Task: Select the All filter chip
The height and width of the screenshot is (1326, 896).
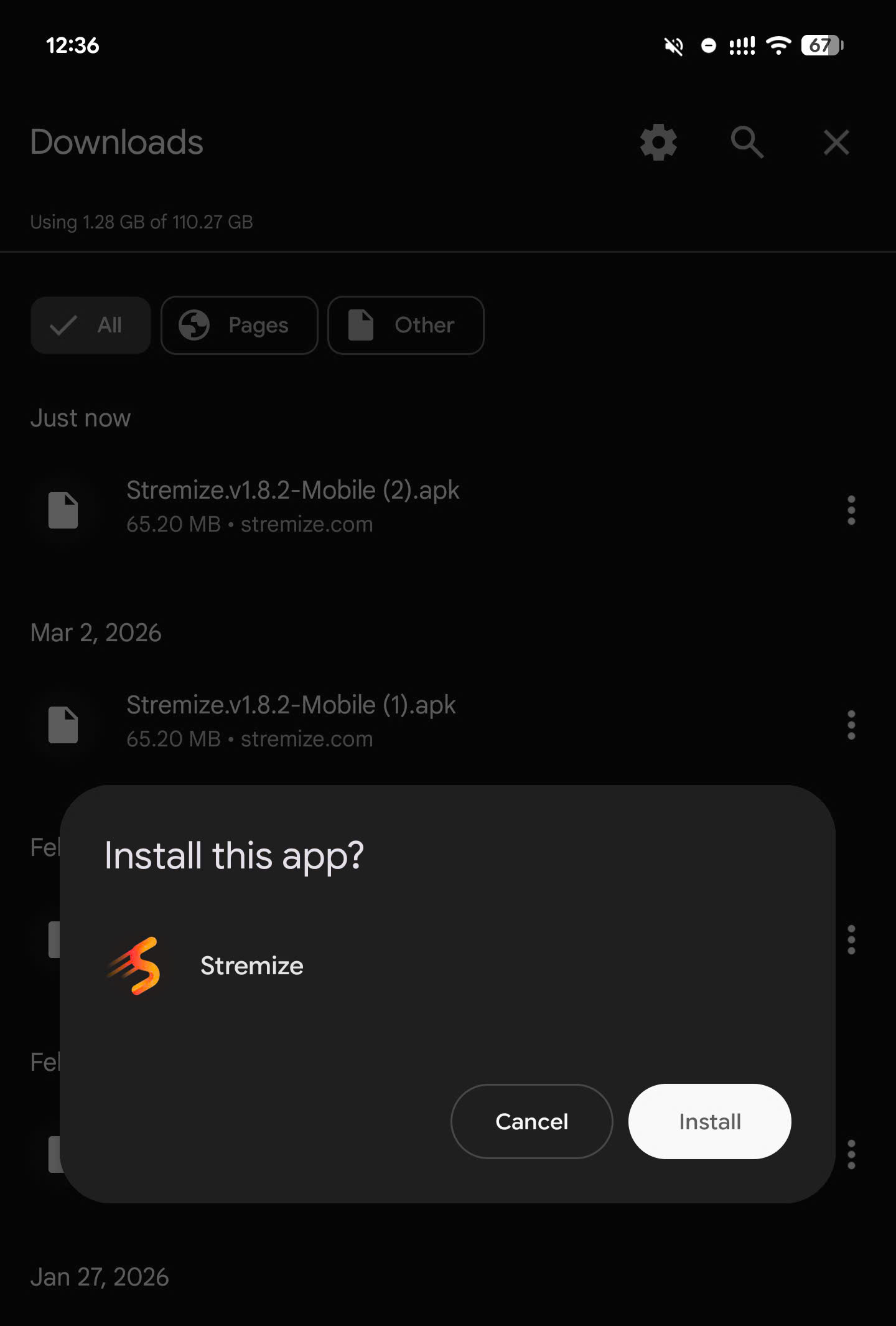Action: click(90, 325)
